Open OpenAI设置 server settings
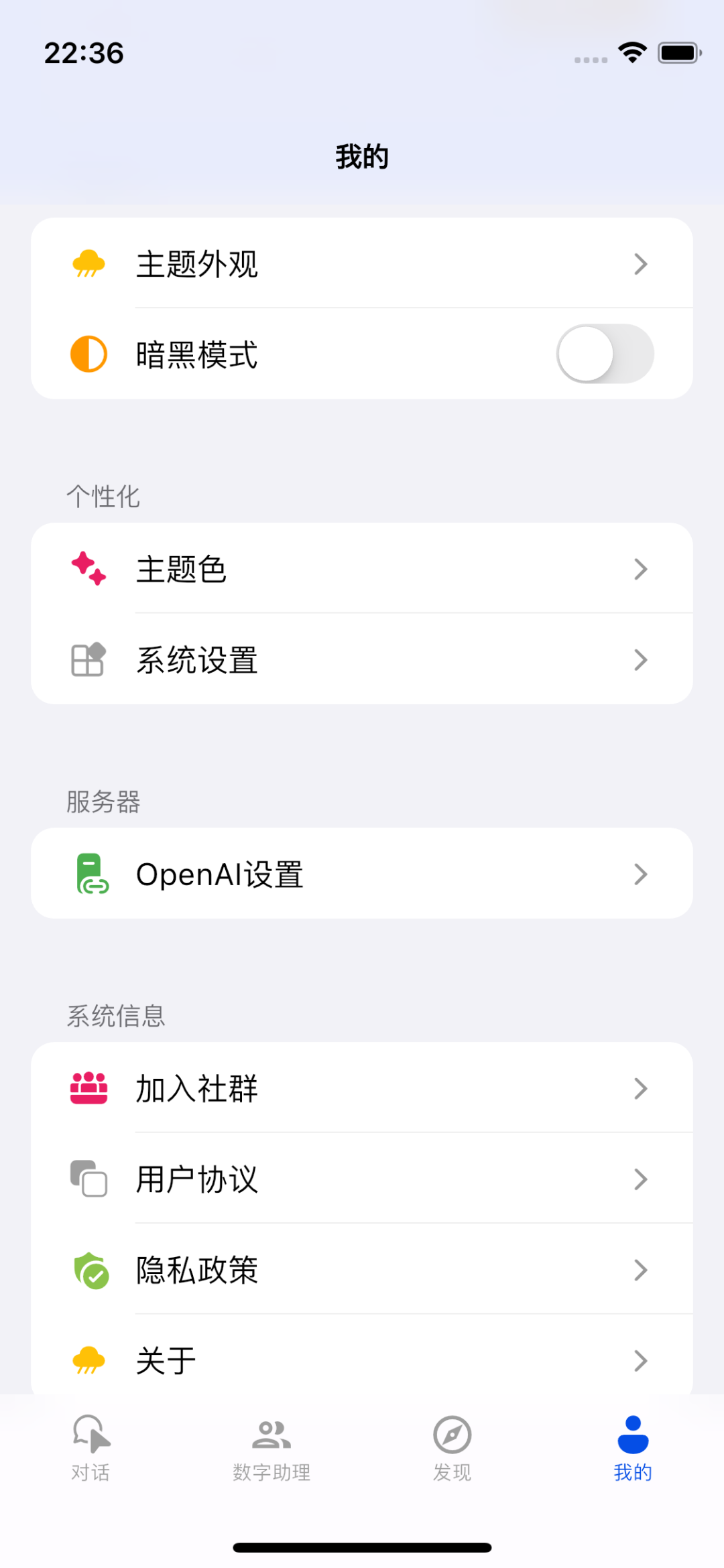Image resolution: width=724 pixels, height=1568 pixels. (362, 874)
